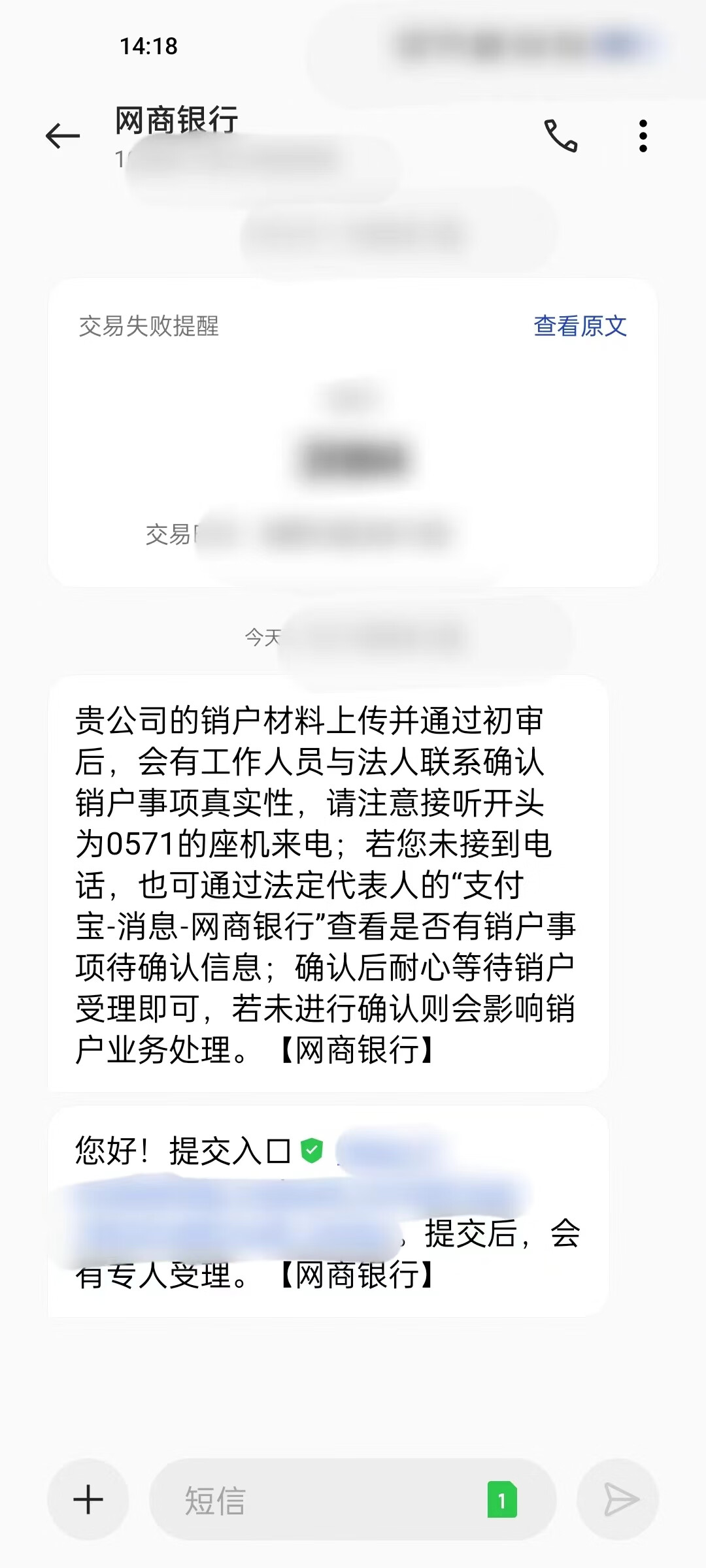This screenshot has height=1568, width=706.
Task: Open the three-dot overflow menu
Action: pyautogui.click(x=643, y=136)
